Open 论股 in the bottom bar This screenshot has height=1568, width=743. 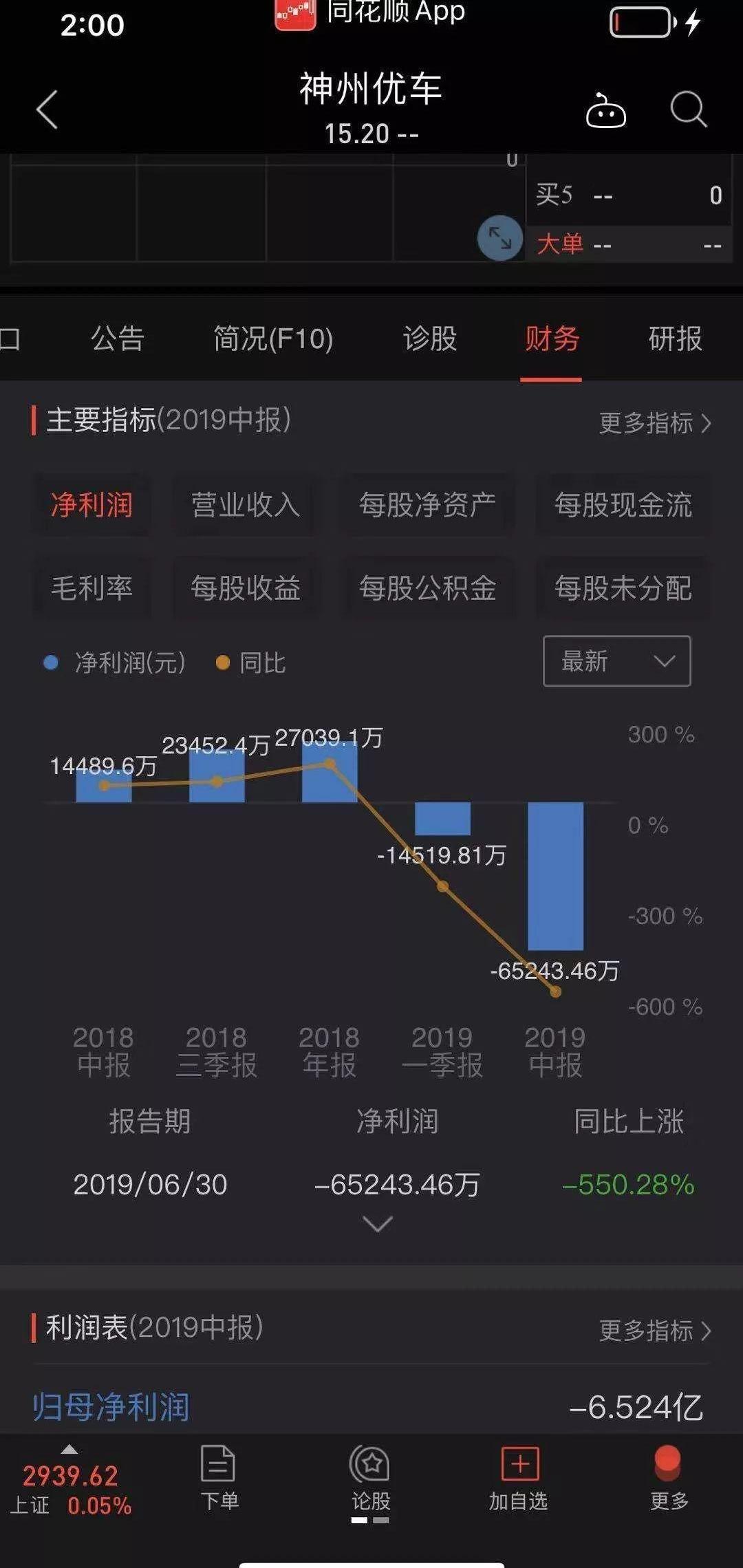point(371,1476)
